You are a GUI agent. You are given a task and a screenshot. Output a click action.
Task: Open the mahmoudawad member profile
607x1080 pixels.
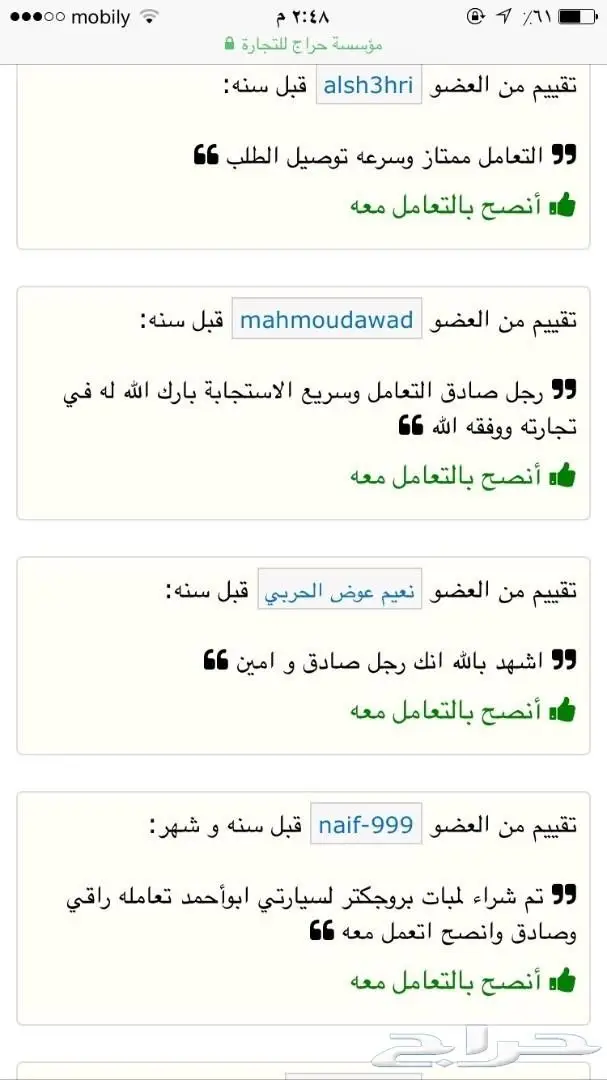point(327,320)
